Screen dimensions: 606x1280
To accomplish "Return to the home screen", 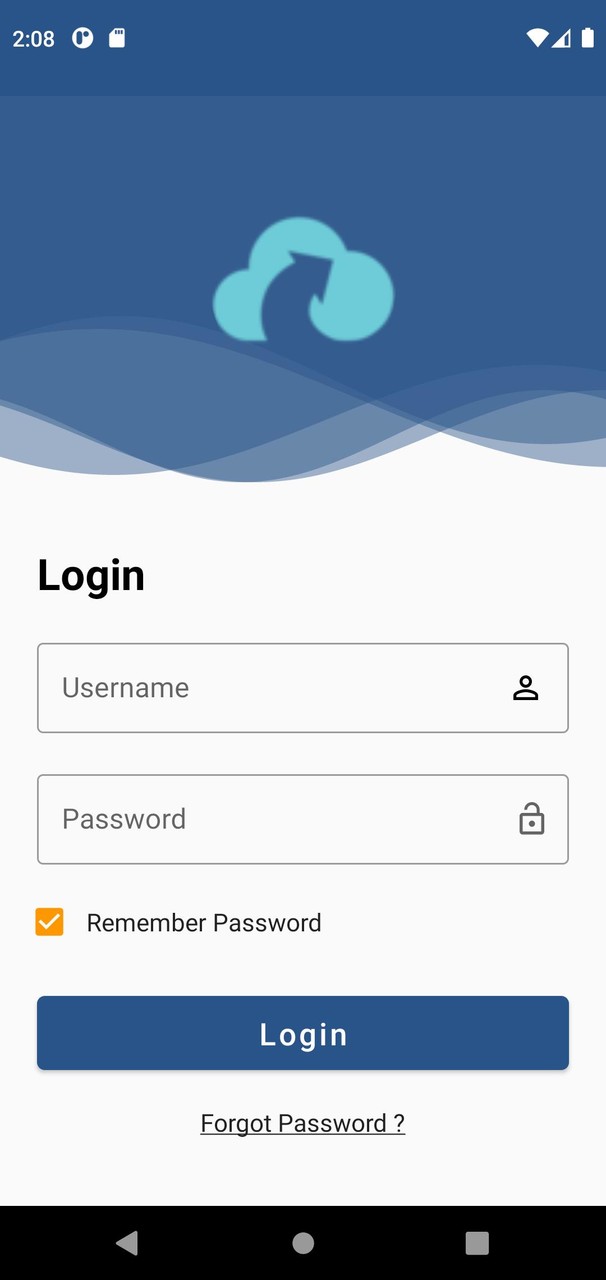I will (x=303, y=1243).
